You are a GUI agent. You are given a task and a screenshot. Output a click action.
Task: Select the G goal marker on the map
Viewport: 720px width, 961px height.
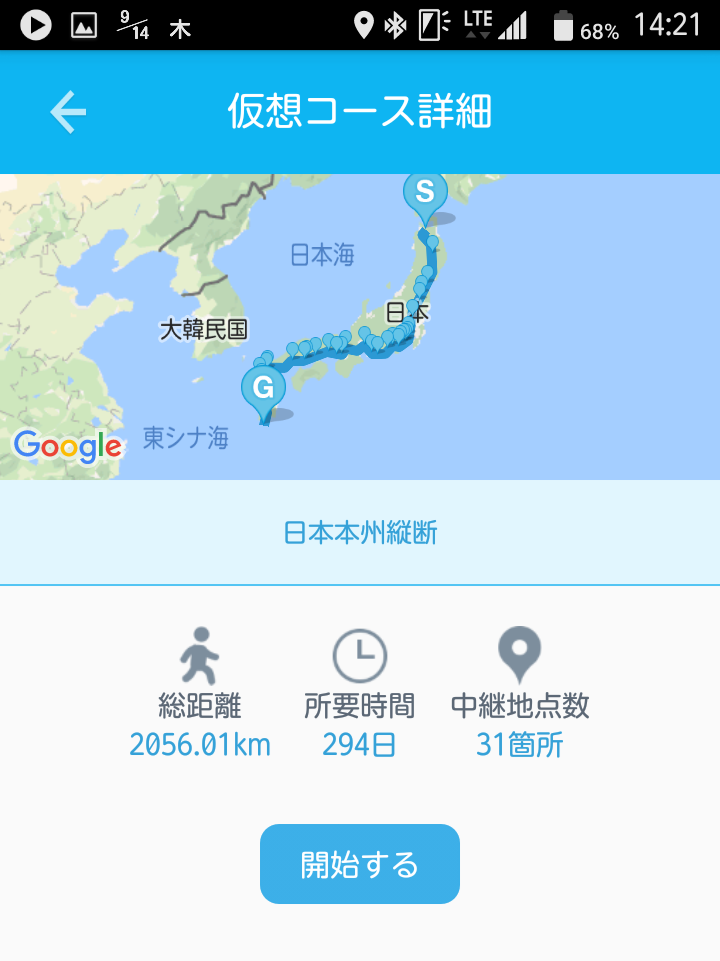point(263,388)
